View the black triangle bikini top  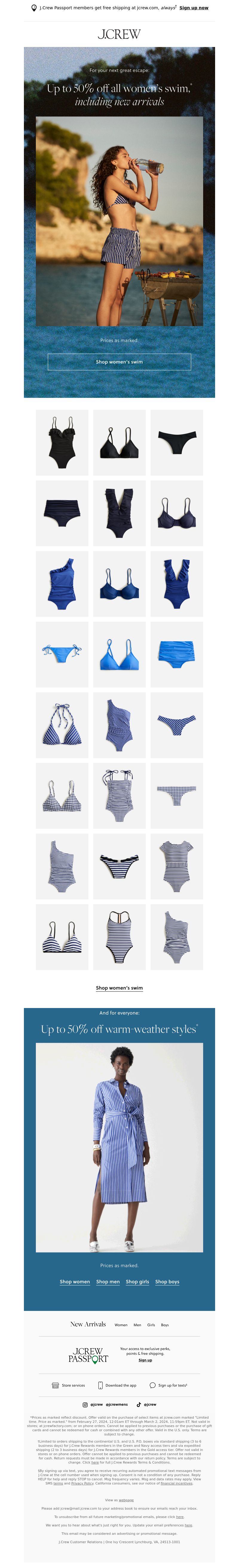point(119,443)
